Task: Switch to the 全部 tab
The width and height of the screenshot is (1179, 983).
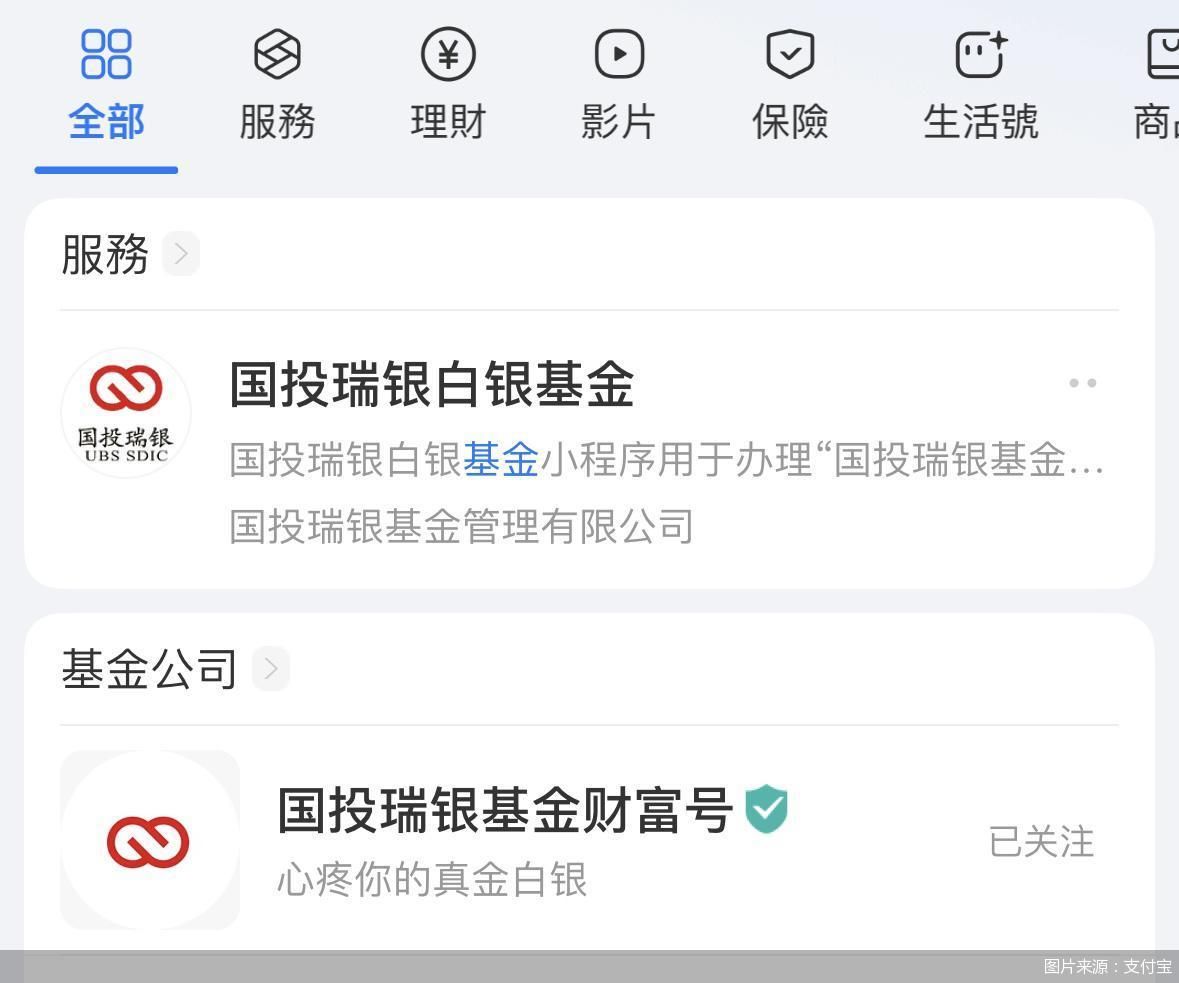Action: pyautogui.click(x=106, y=86)
